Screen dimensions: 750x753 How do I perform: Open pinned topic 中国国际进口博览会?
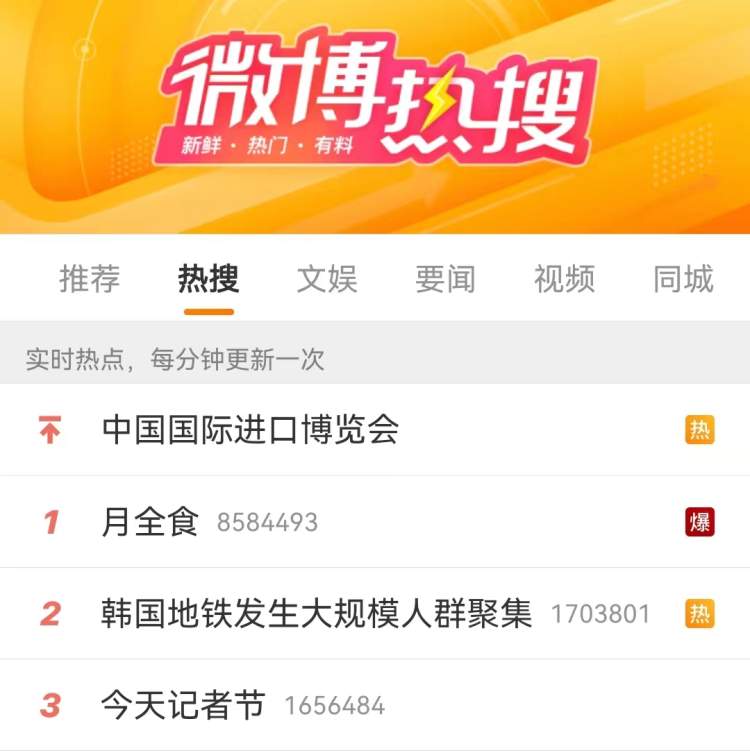click(x=251, y=430)
